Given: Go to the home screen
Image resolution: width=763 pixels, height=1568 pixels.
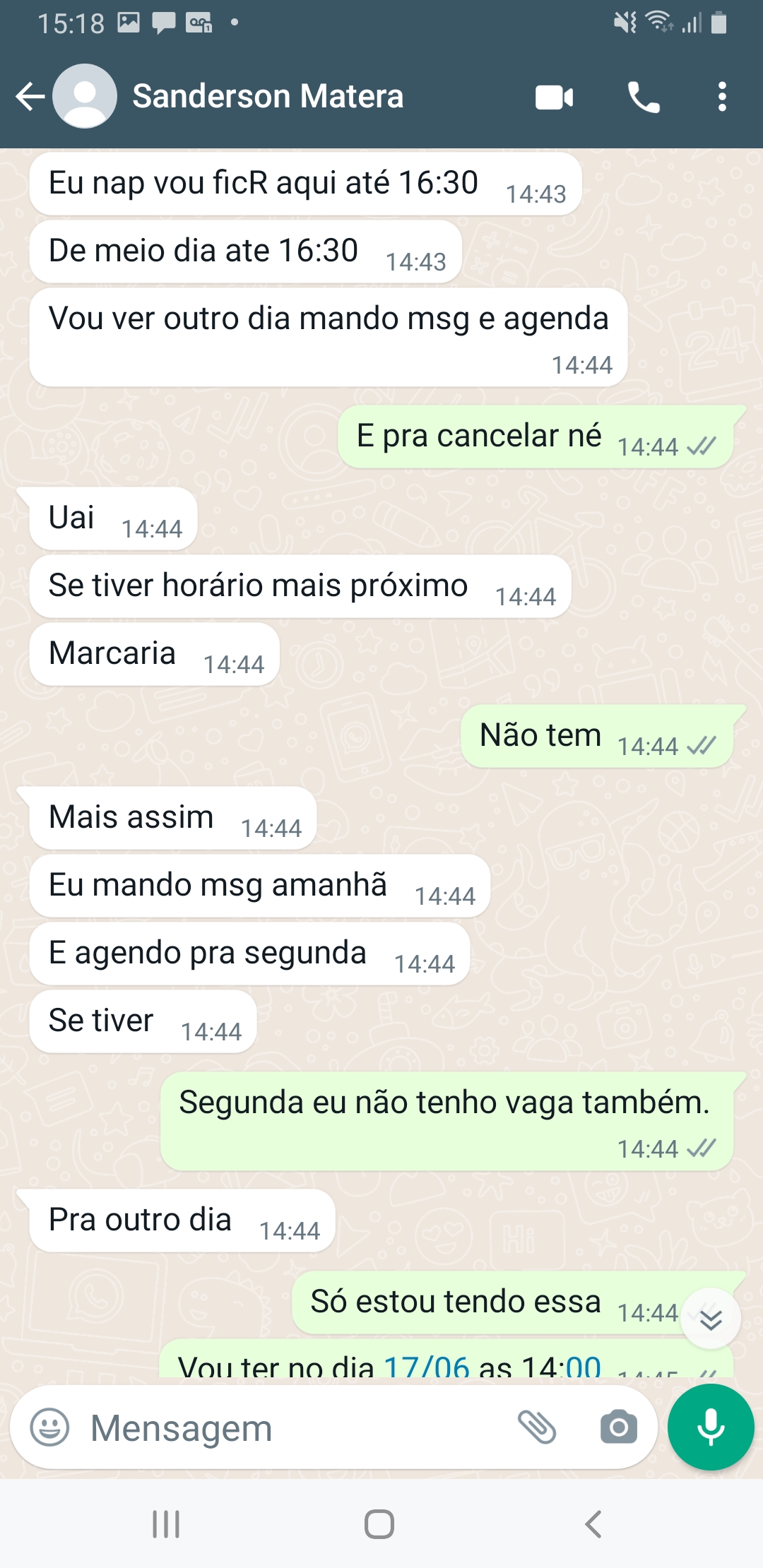Looking at the screenshot, I should coord(379,1524).
